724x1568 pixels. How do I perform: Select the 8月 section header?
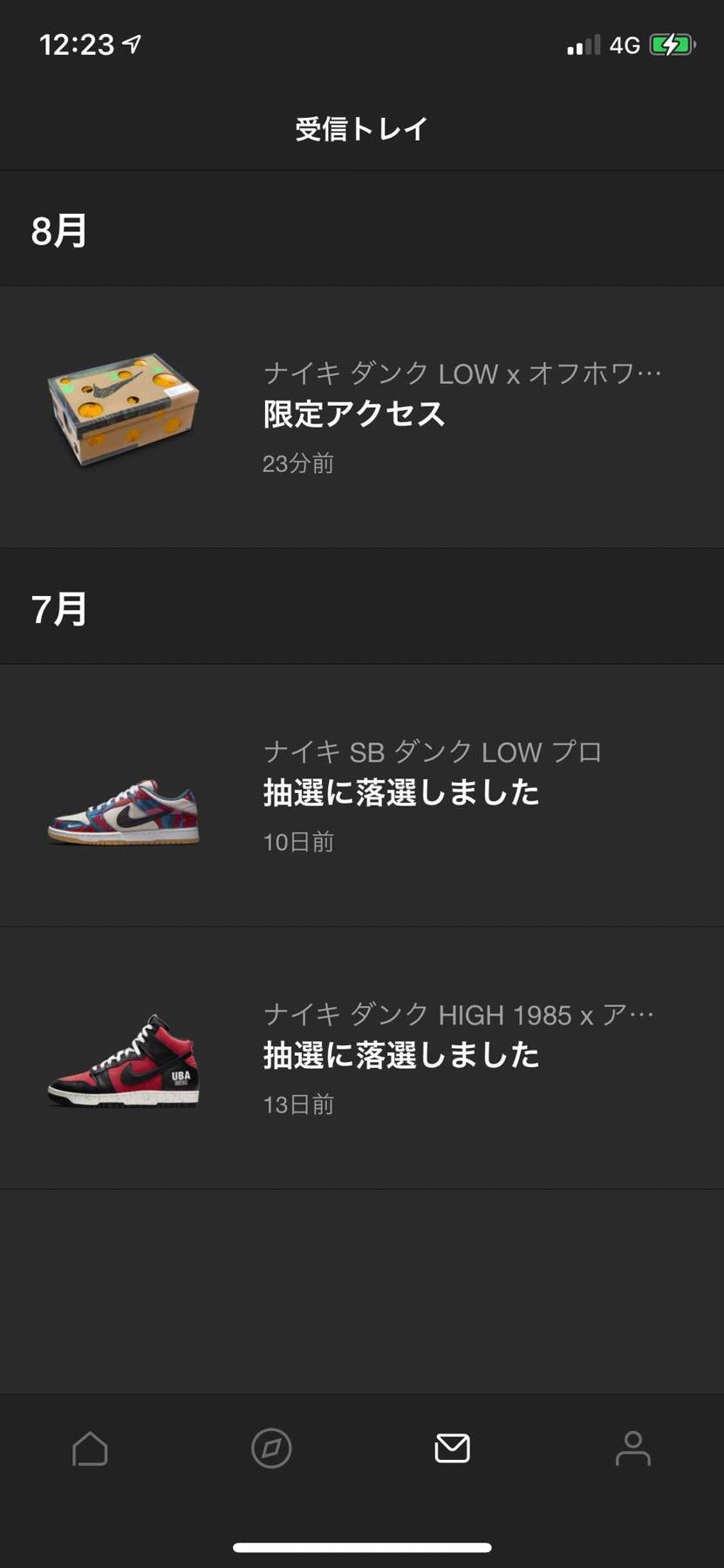point(57,229)
